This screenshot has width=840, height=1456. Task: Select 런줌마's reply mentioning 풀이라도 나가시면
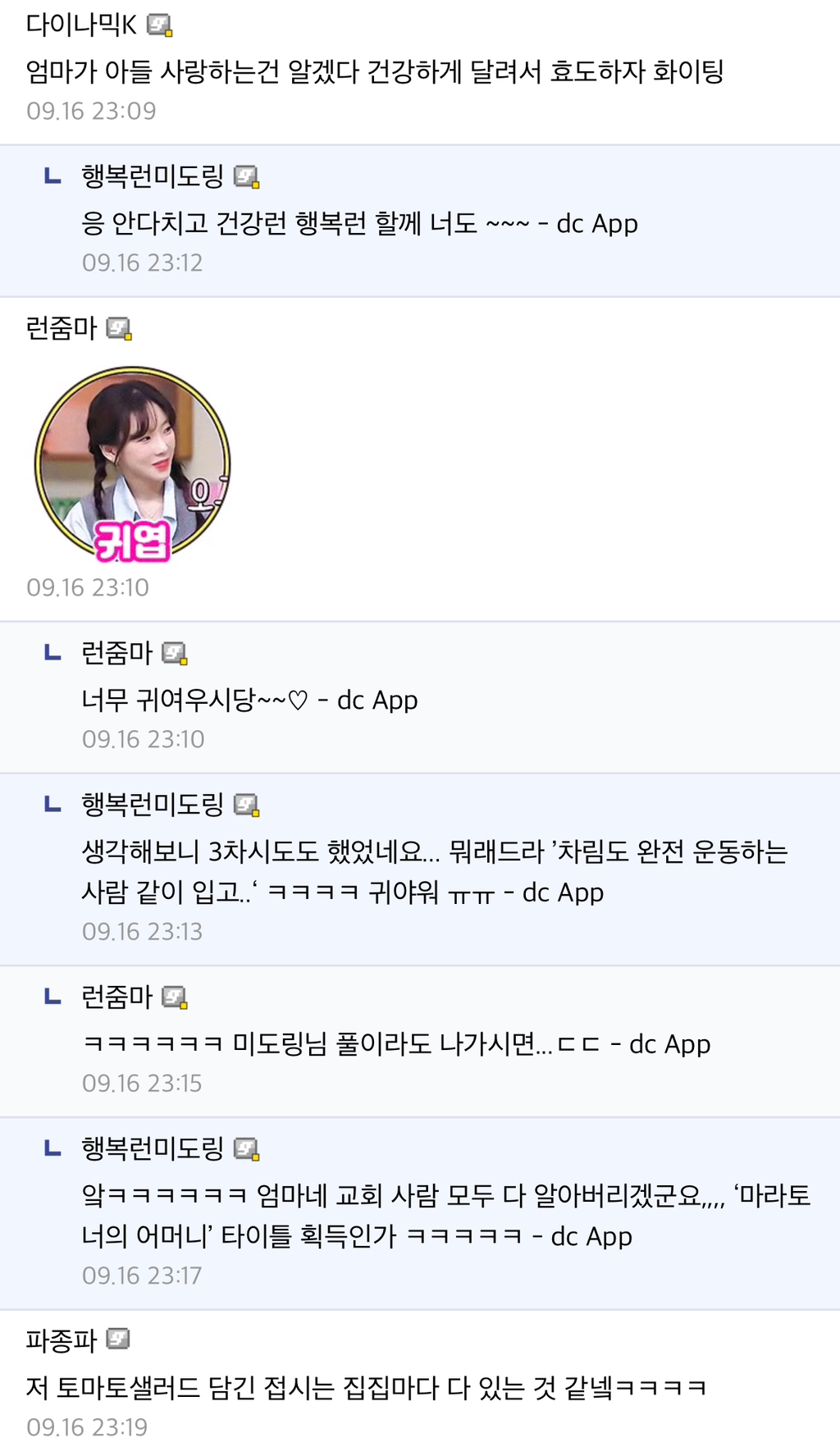[x=396, y=1043]
